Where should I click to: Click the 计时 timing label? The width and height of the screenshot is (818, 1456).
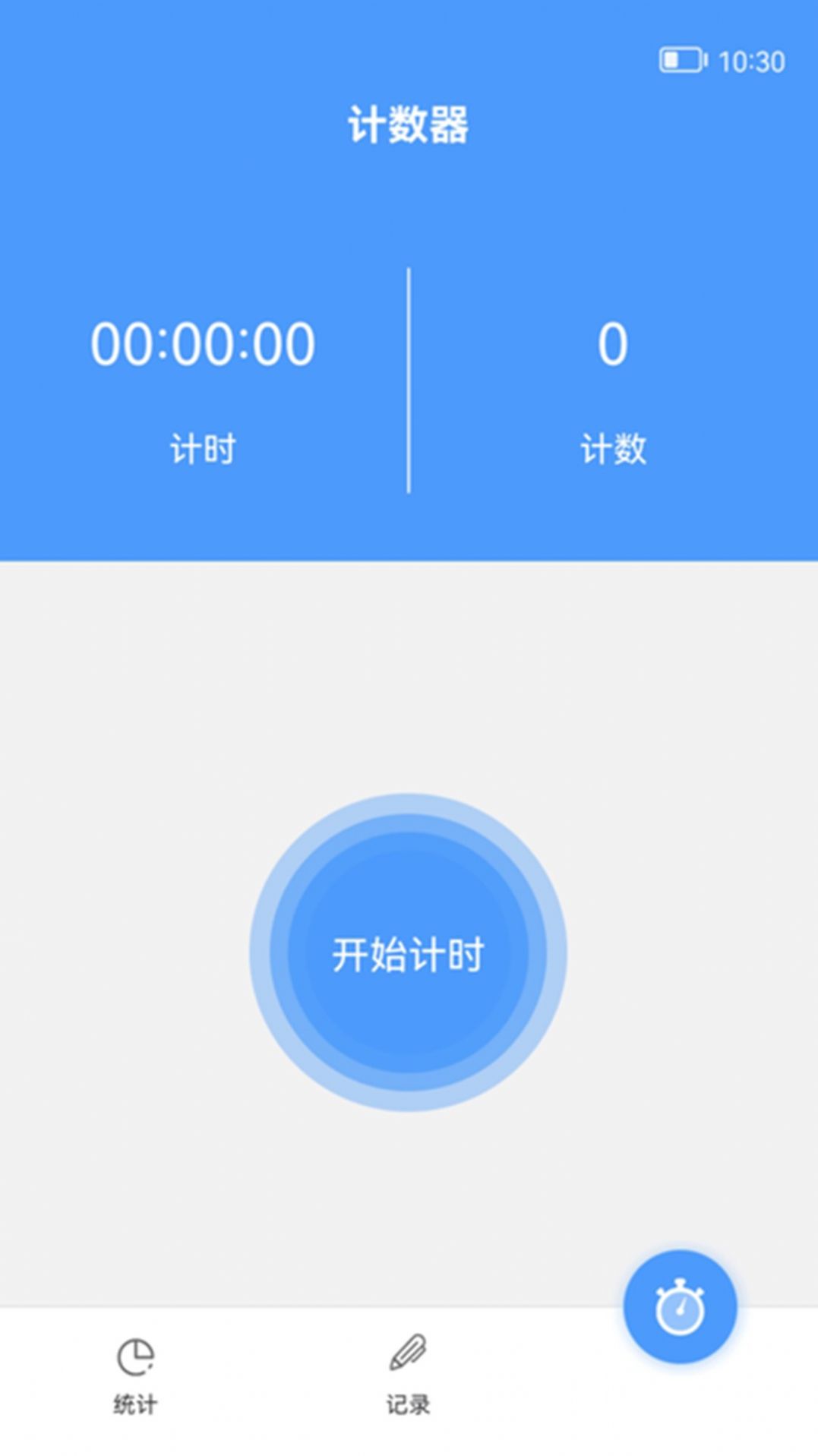pos(202,448)
